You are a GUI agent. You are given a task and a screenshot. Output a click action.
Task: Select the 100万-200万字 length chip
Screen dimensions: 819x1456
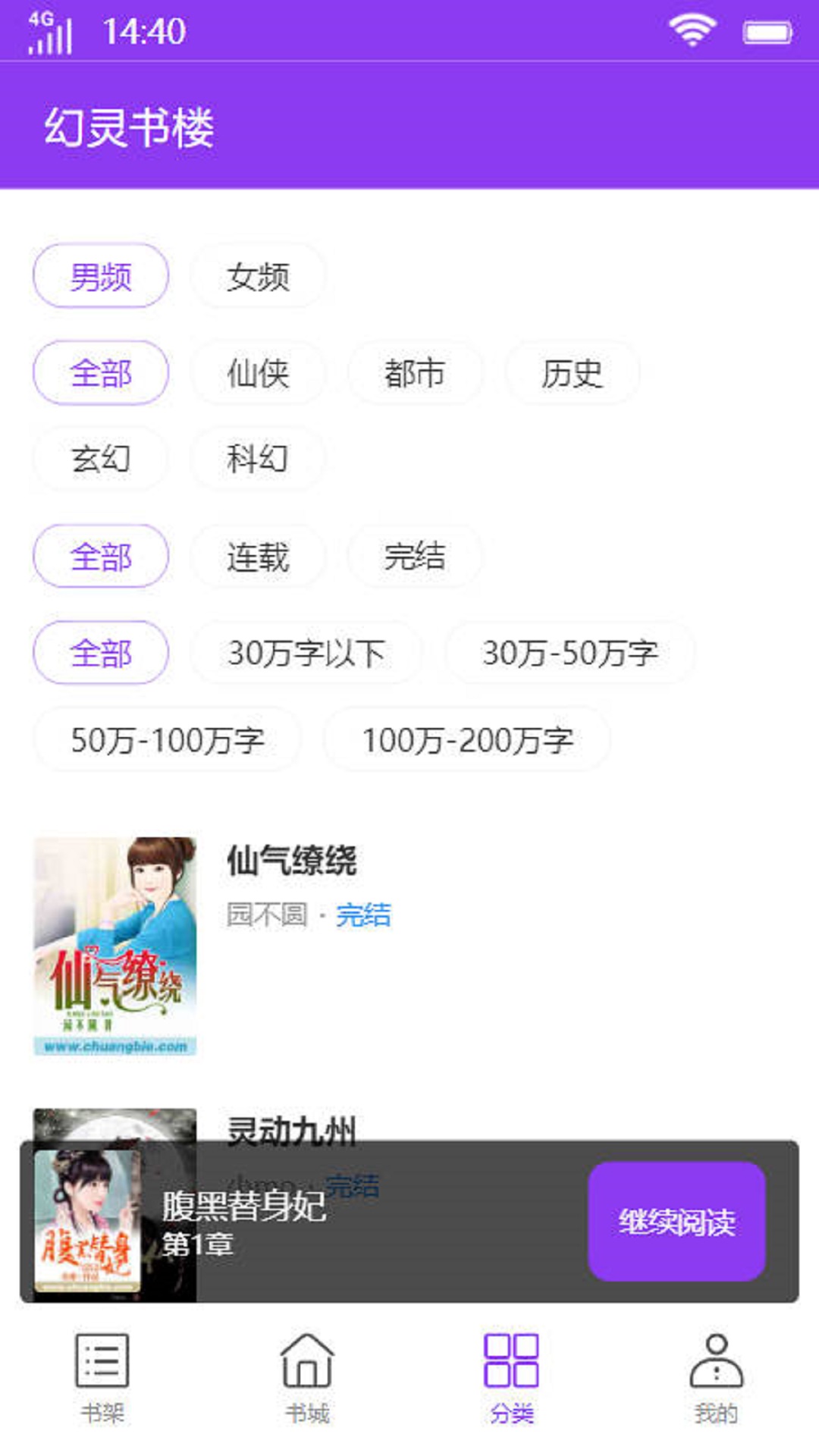(467, 739)
